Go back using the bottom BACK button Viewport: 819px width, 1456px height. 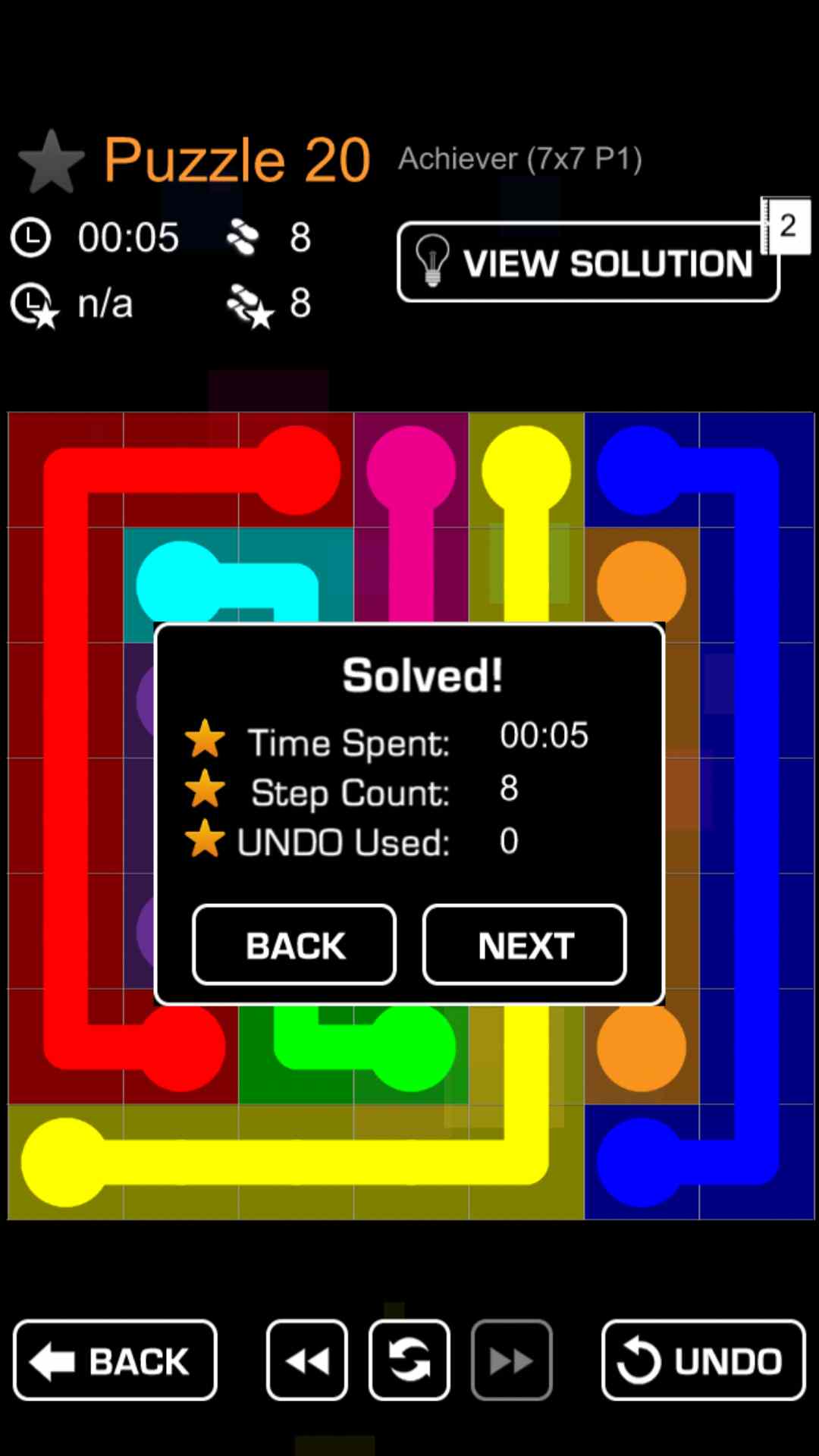pyautogui.click(x=115, y=1360)
